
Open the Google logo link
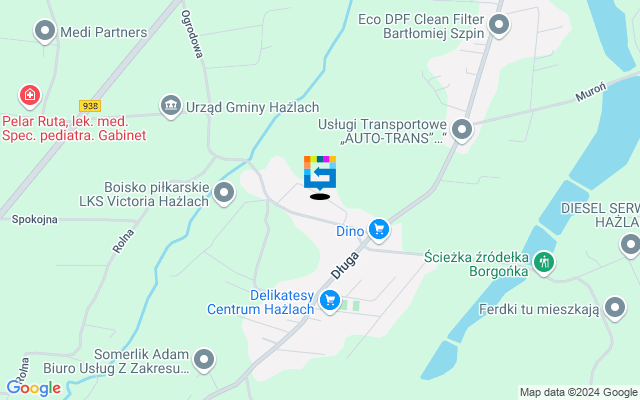tap(33, 388)
